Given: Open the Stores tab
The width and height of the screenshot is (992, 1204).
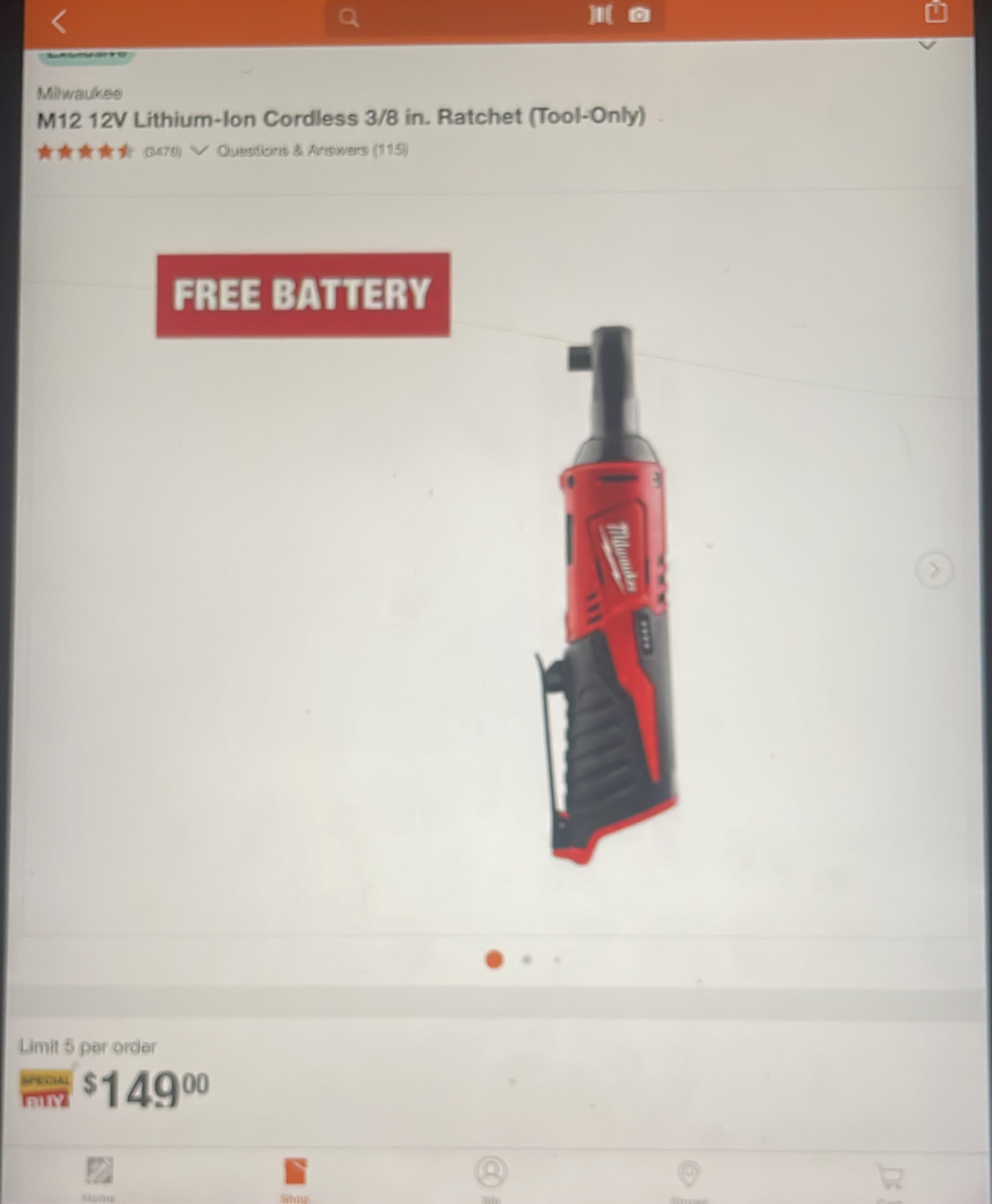Looking at the screenshot, I should pos(689,1178).
